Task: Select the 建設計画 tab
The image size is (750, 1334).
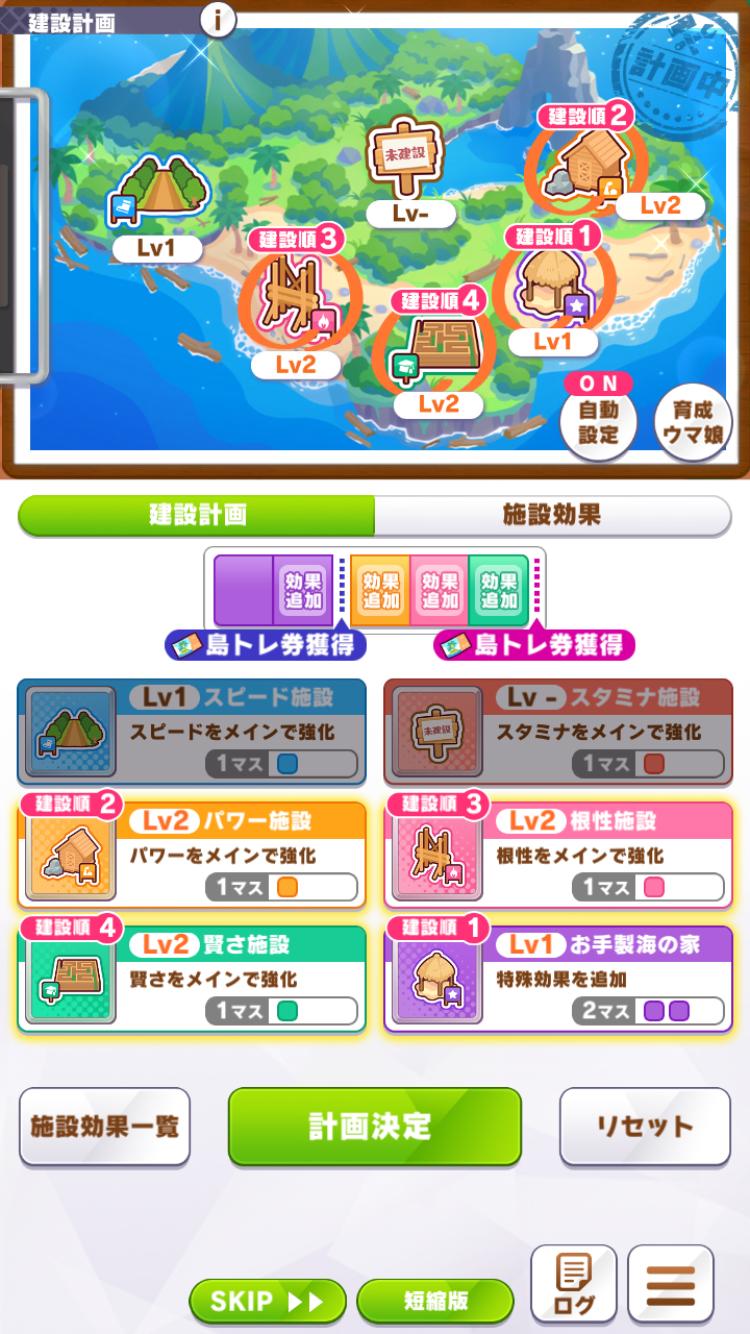Action: [198, 516]
